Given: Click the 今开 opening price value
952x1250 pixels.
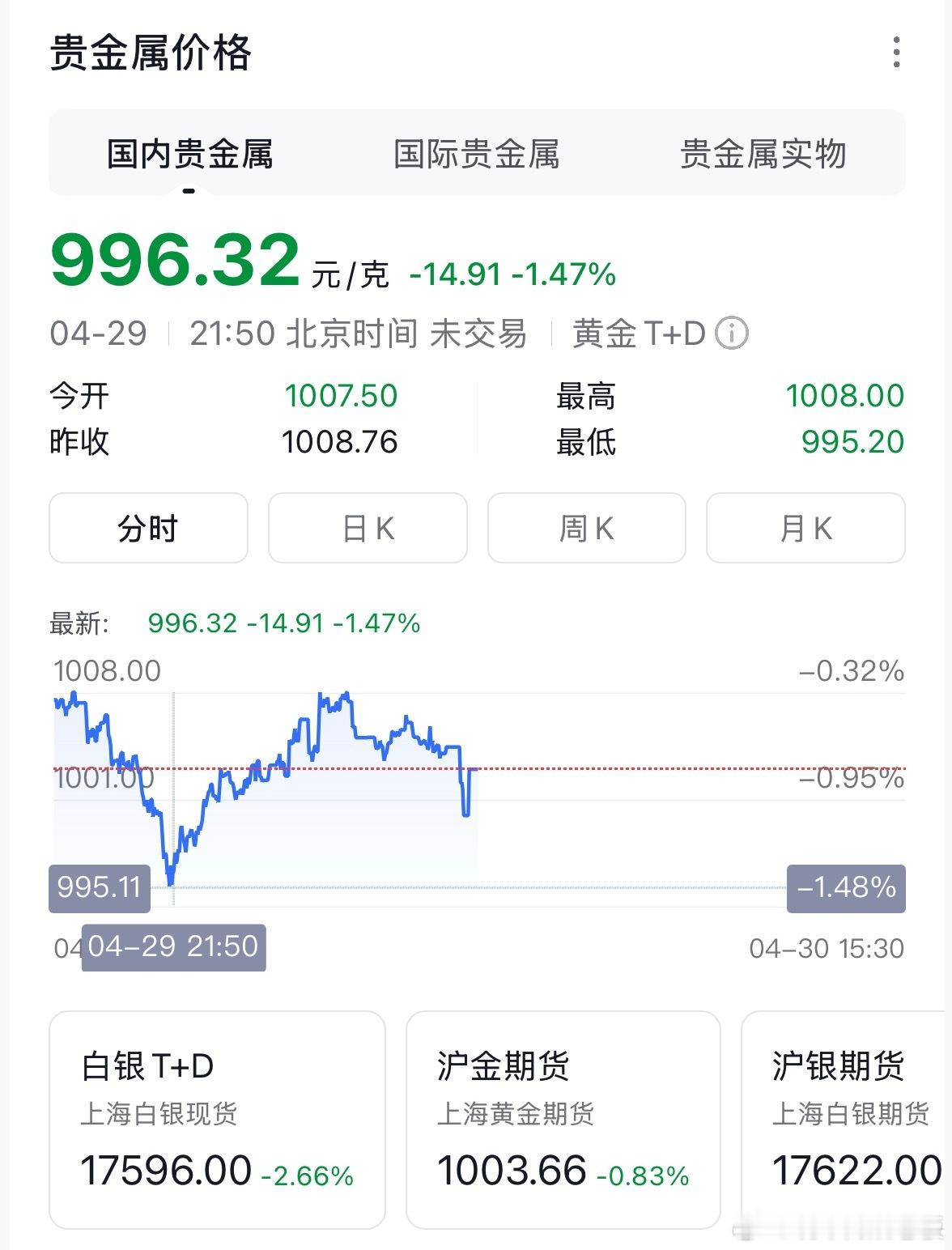Looking at the screenshot, I should (340, 396).
